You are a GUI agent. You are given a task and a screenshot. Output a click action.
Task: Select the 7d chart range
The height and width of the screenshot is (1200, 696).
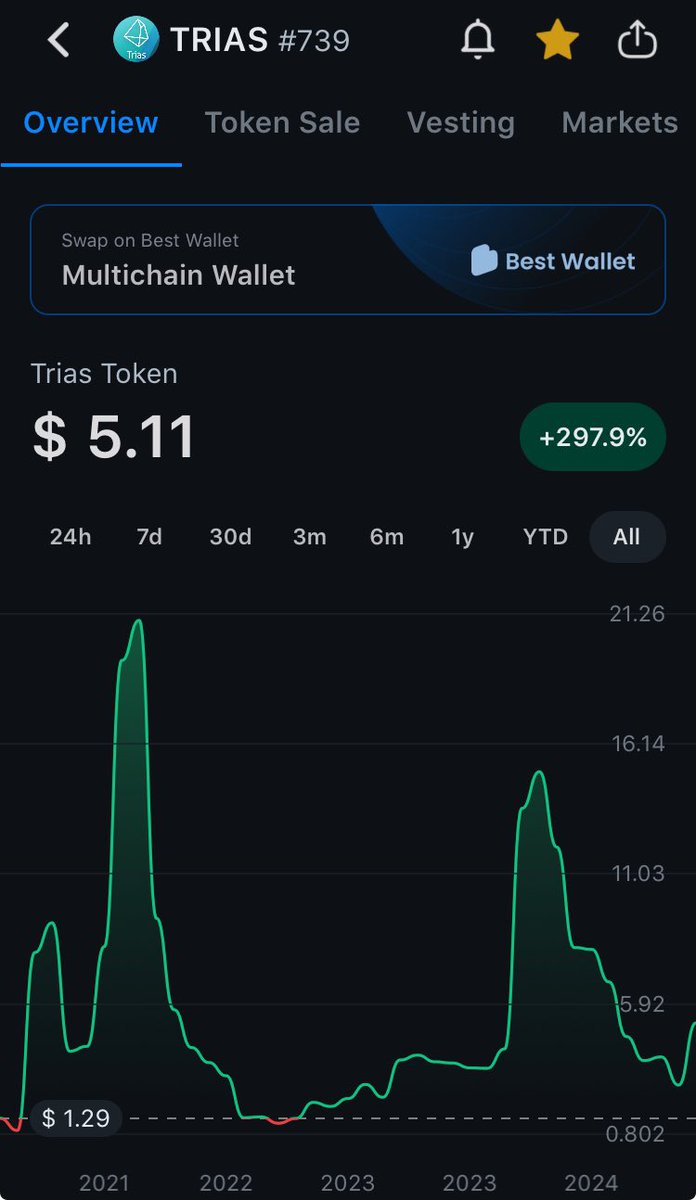click(149, 537)
